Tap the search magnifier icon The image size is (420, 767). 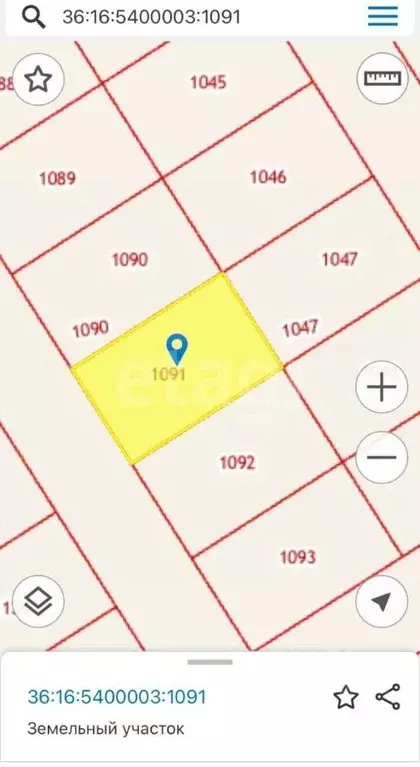tap(34, 17)
